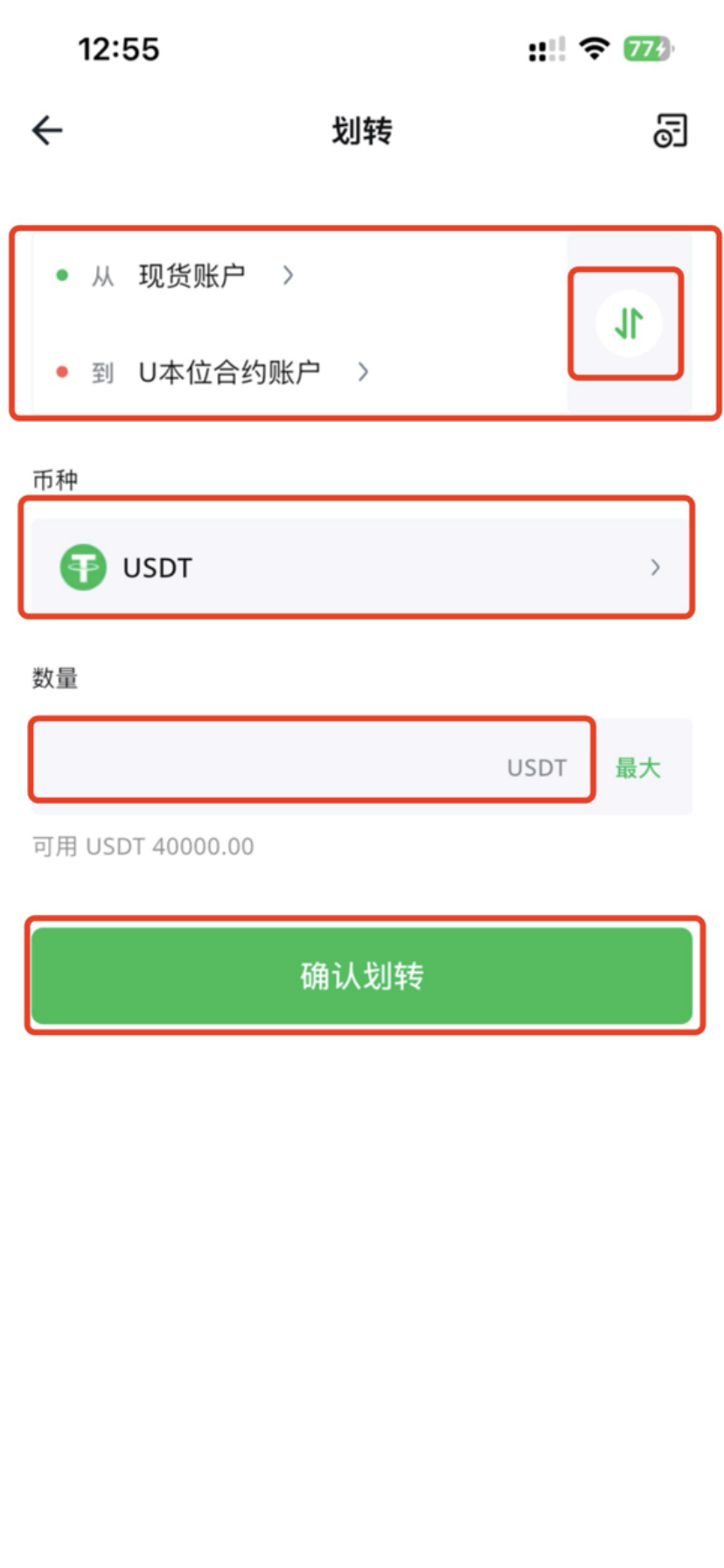Swap the from and to accounts
The image size is (724, 1568).
[628, 324]
